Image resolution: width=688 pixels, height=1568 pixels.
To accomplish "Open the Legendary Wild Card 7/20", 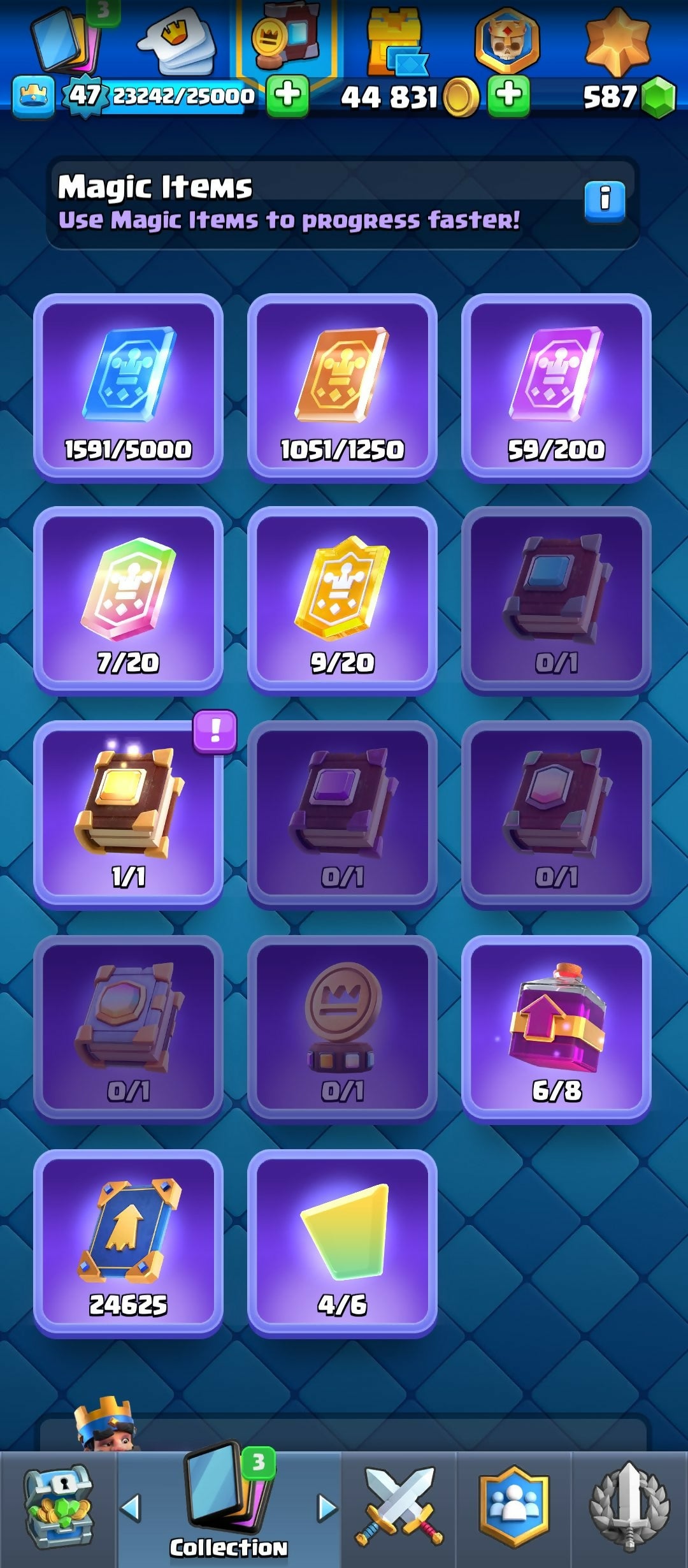I will (x=128, y=600).
